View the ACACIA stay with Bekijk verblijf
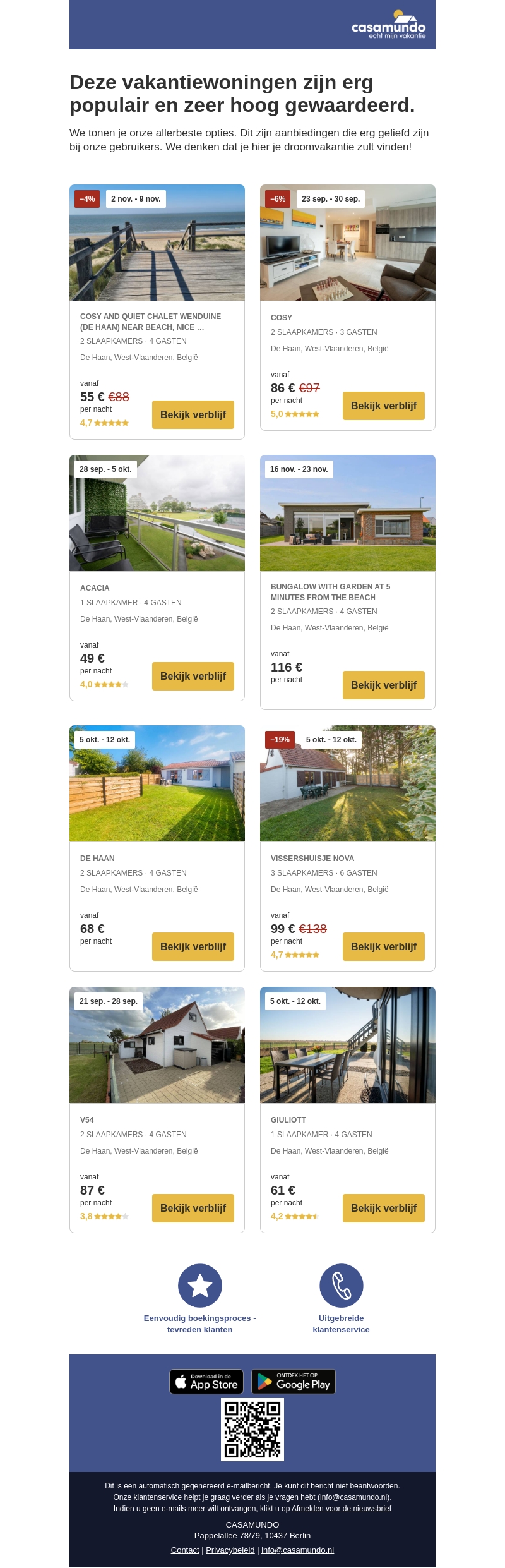 click(x=193, y=677)
